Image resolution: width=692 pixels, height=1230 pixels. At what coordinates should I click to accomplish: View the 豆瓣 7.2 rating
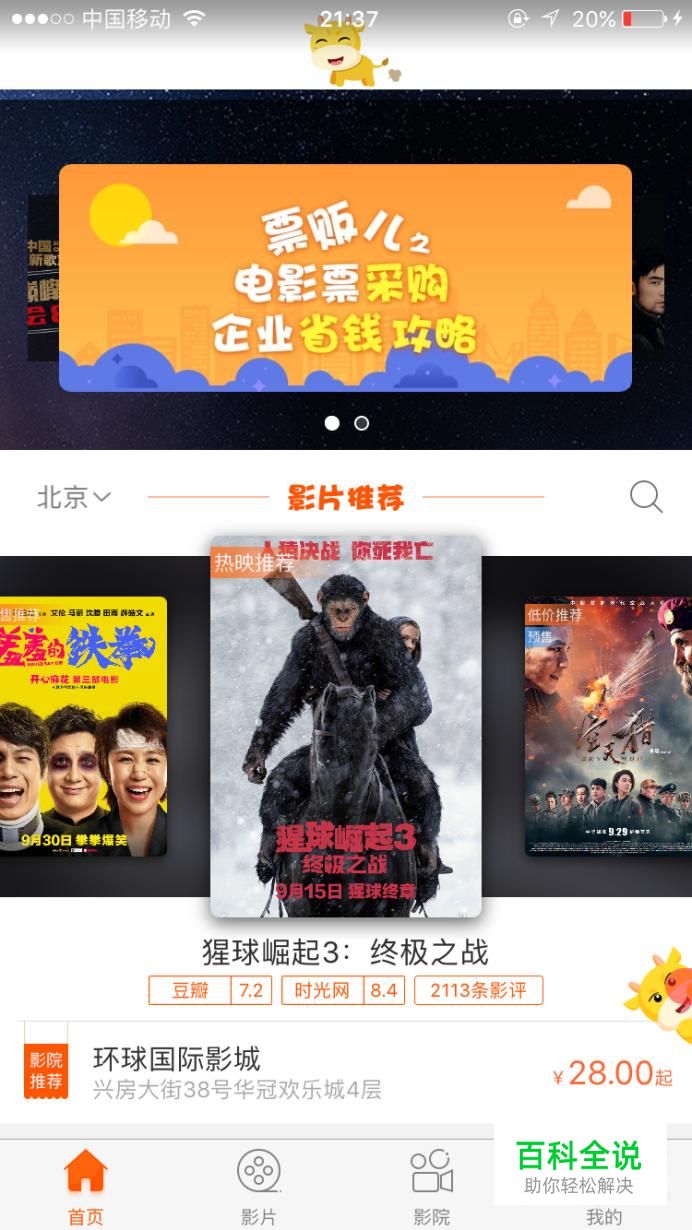[210, 991]
